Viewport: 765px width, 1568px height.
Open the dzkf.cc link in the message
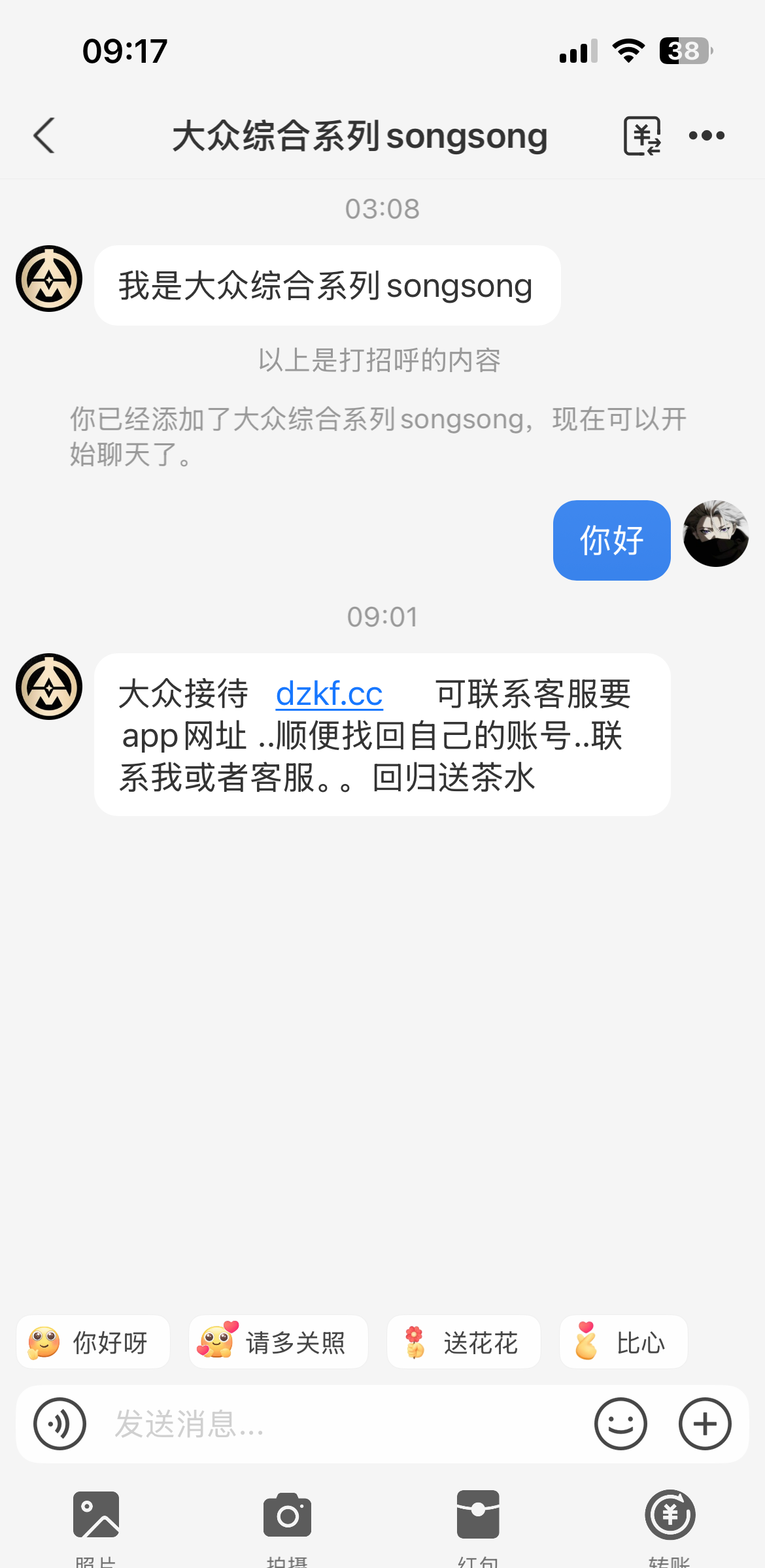329,694
